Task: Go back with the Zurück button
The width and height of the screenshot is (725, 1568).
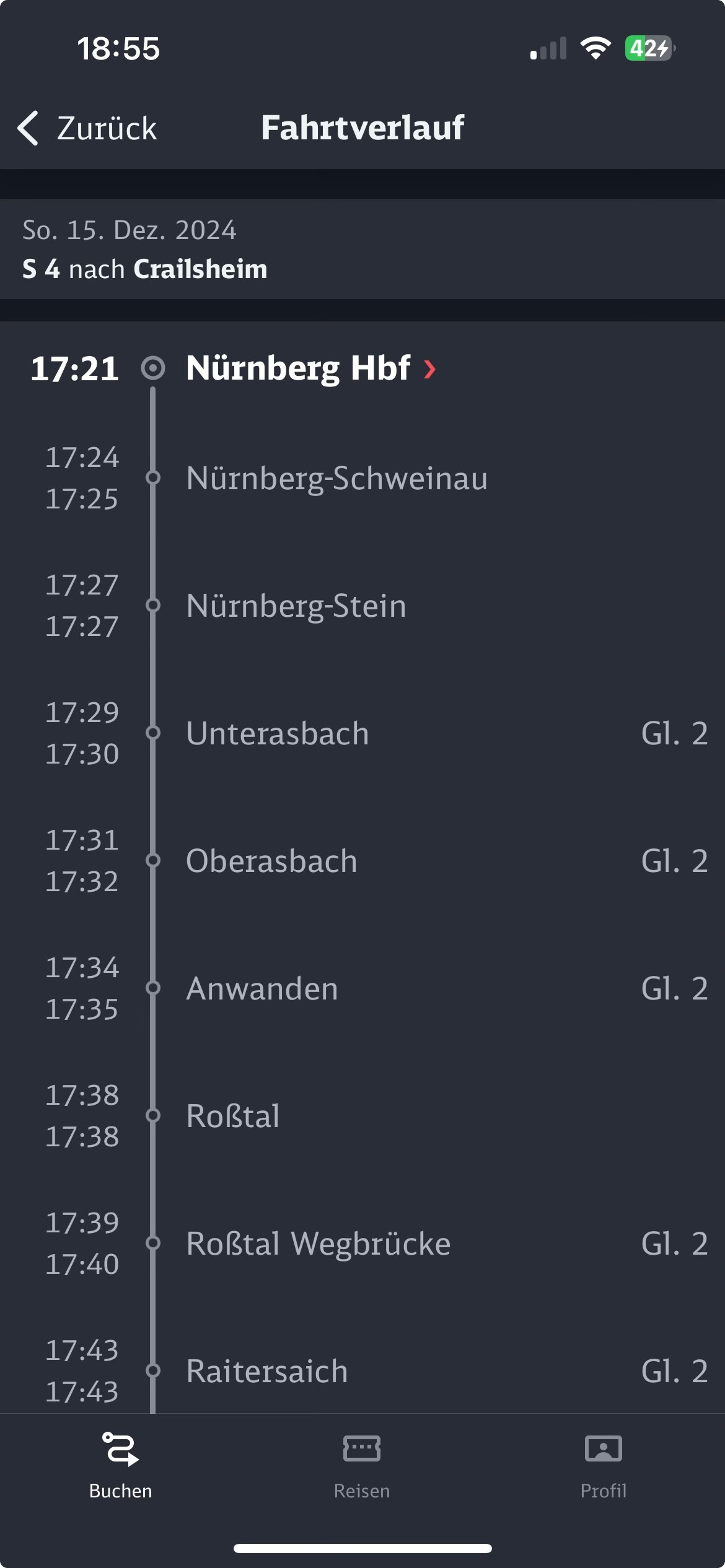Action: (x=87, y=128)
